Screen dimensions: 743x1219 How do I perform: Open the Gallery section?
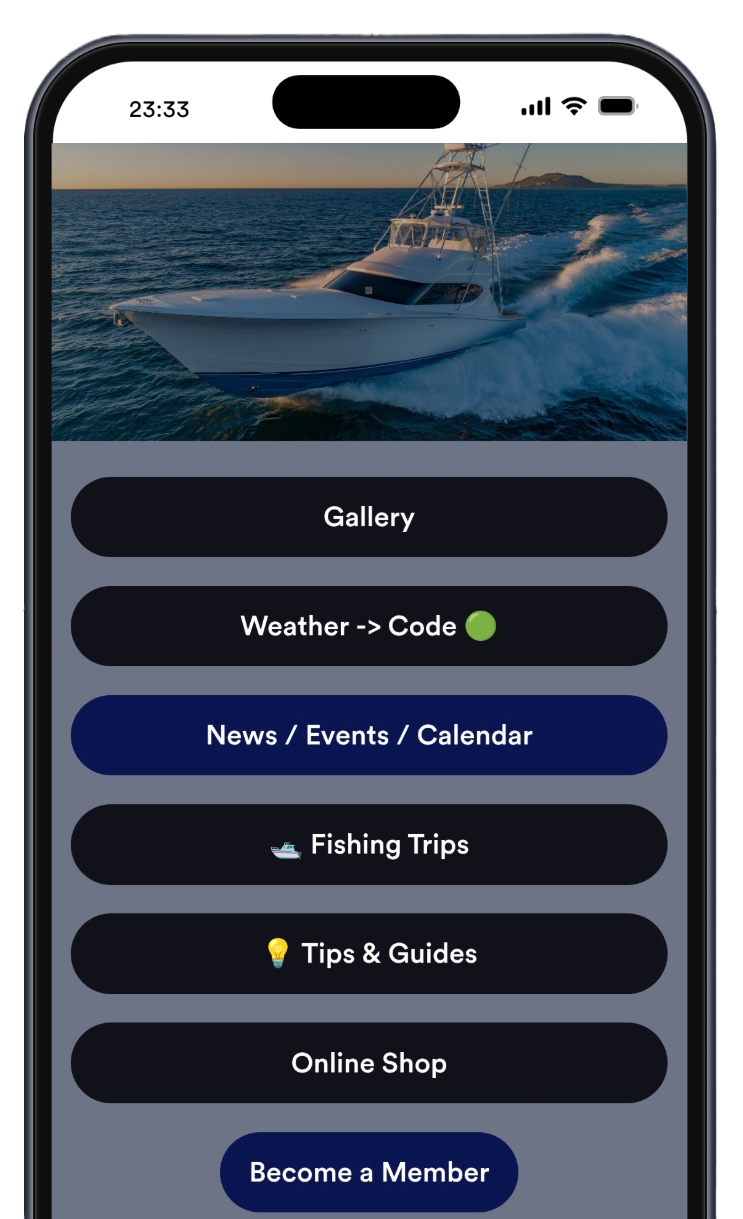click(368, 517)
